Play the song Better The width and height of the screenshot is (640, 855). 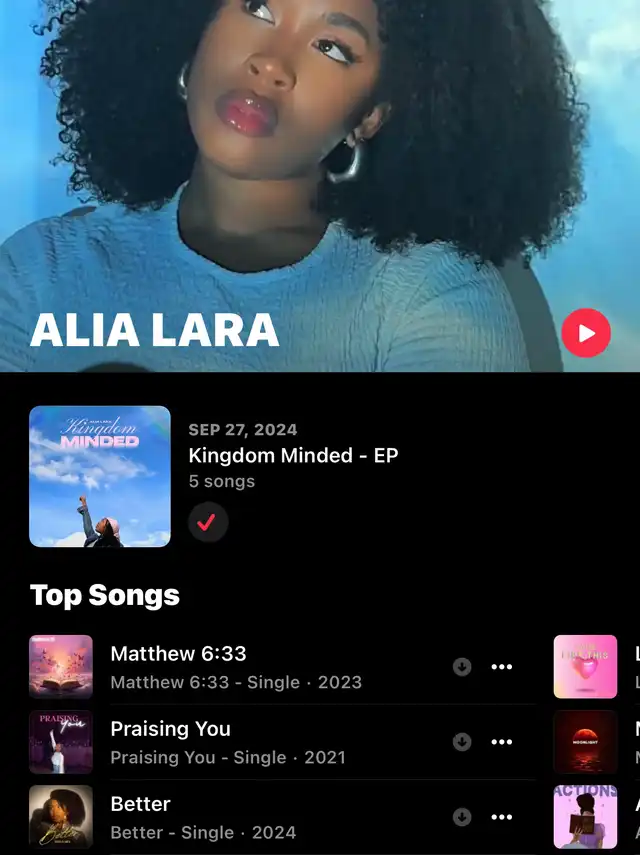click(x=141, y=804)
